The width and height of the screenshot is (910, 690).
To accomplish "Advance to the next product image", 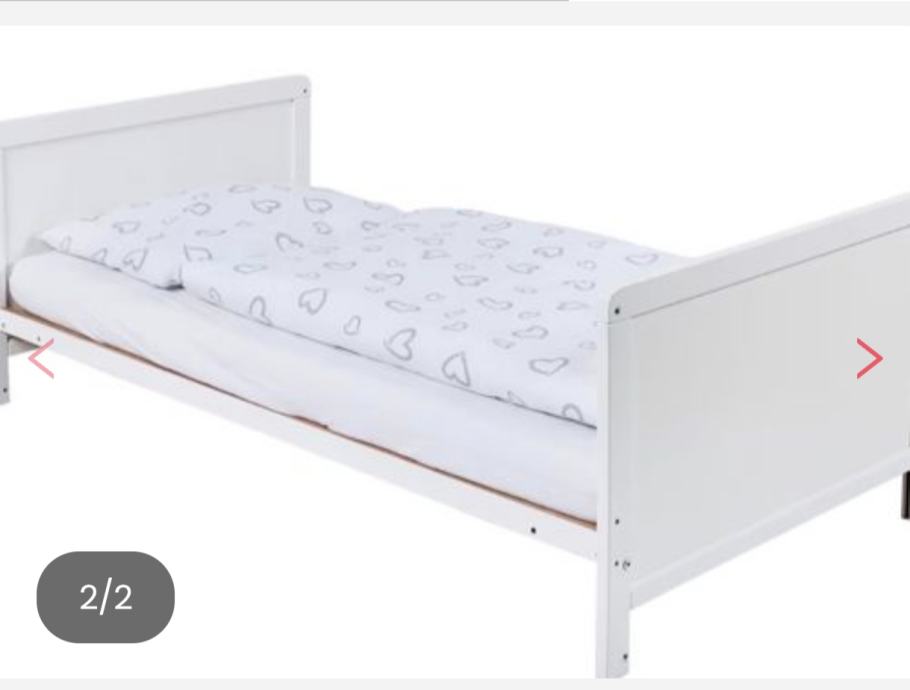I will [x=869, y=358].
